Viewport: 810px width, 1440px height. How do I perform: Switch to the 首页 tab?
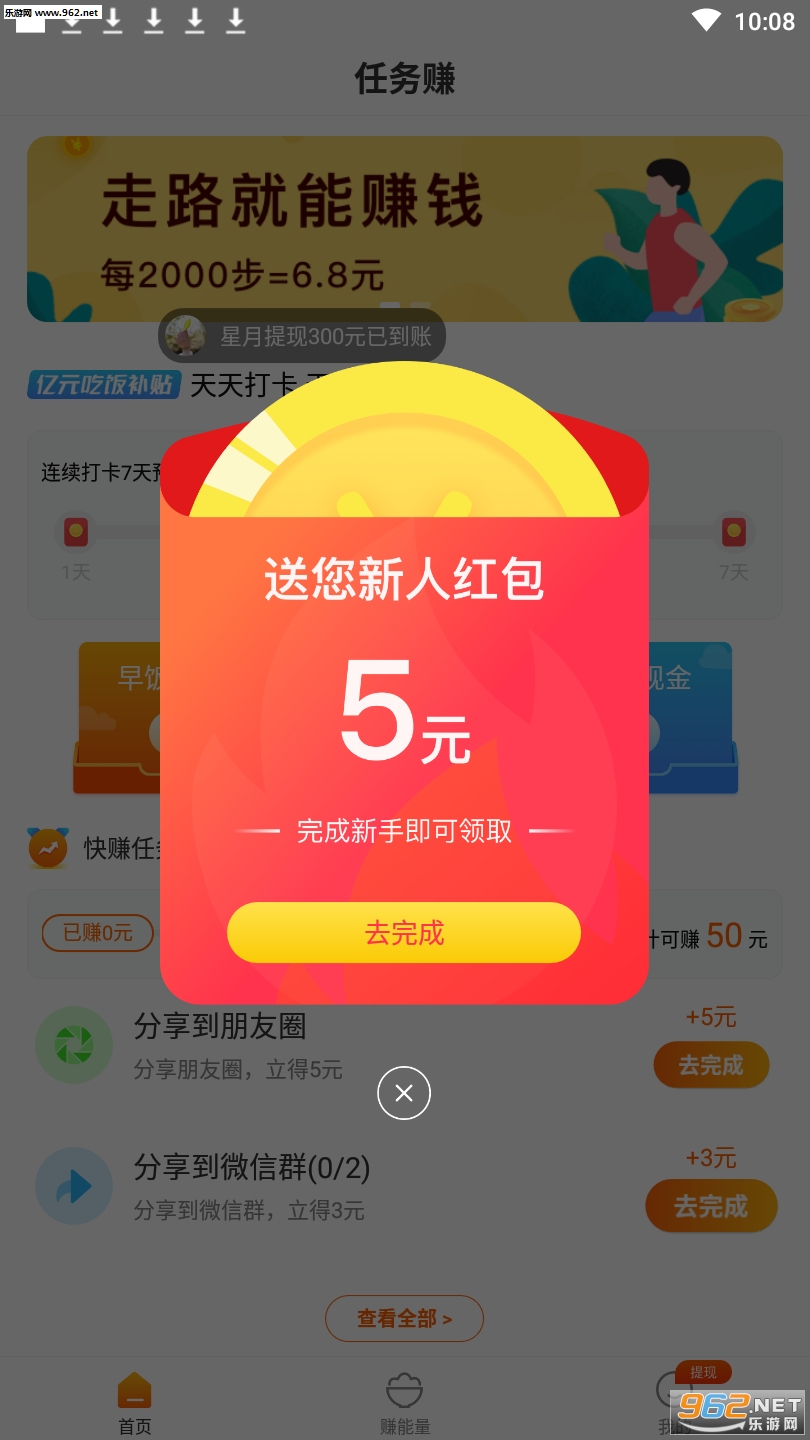pyautogui.click(x=135, y=1404)
